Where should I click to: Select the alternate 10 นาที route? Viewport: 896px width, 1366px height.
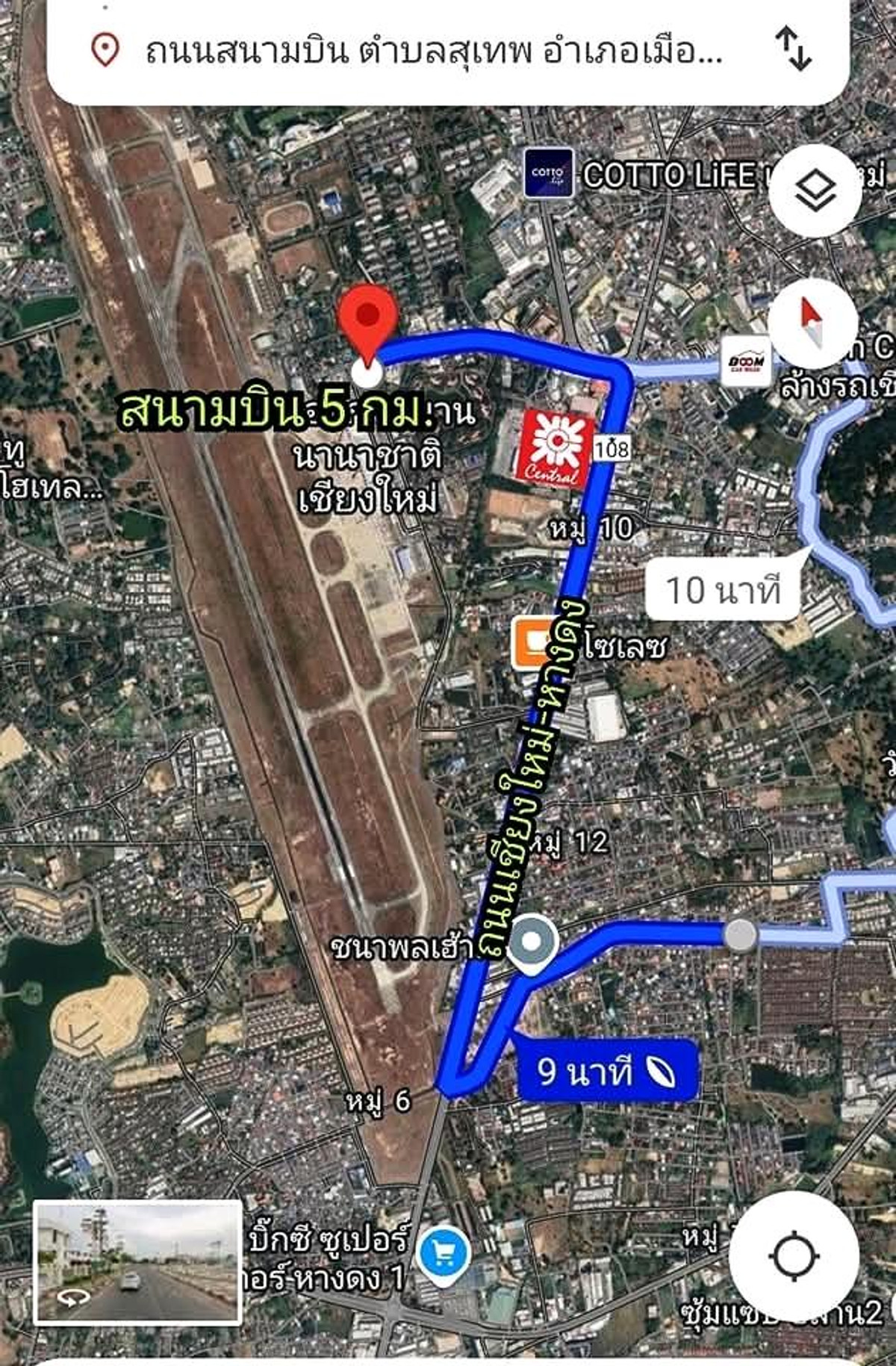(x=723, y=590)
